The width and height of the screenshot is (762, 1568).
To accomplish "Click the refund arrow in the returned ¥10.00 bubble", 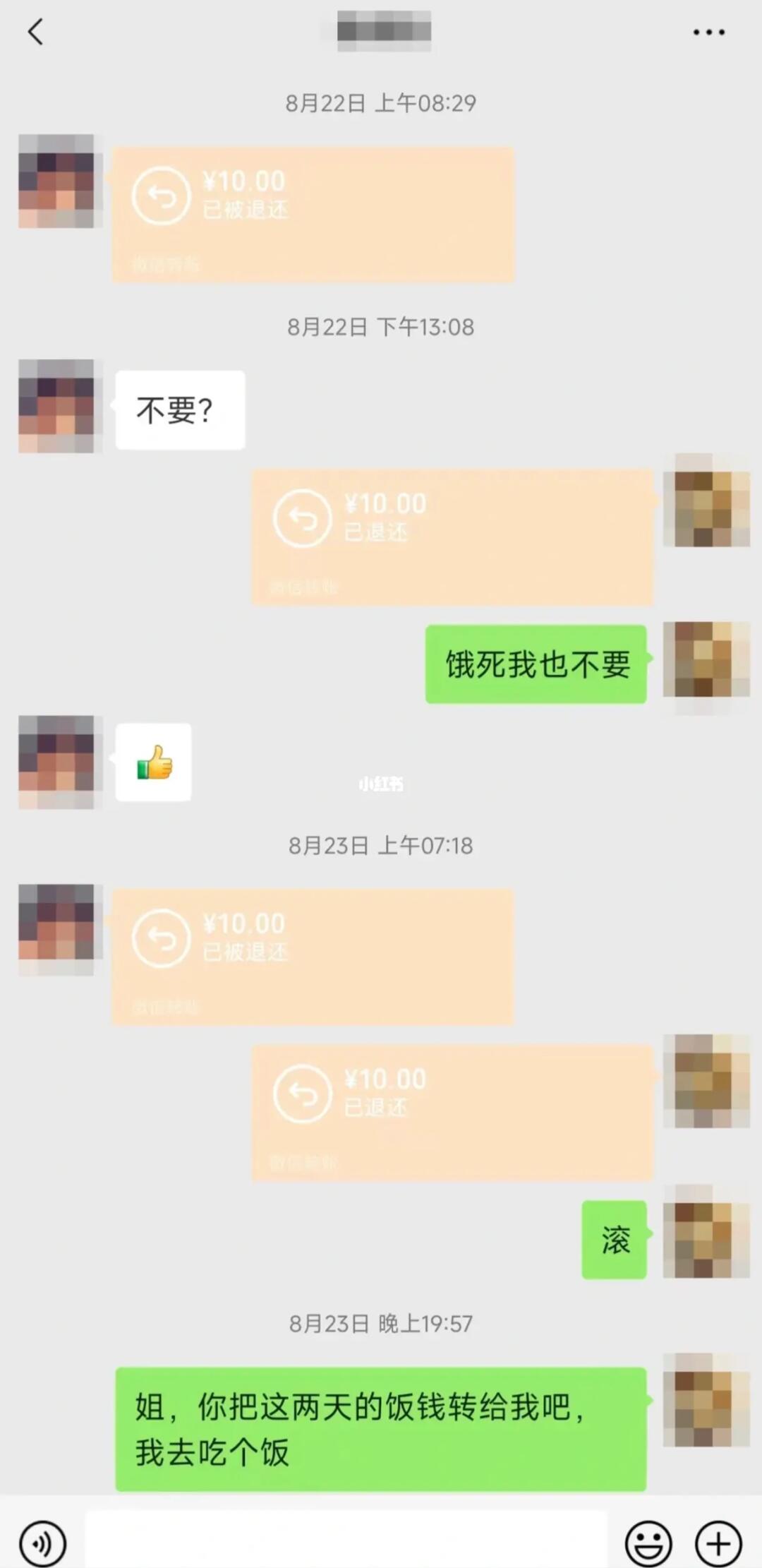I will tap(303, 517).
